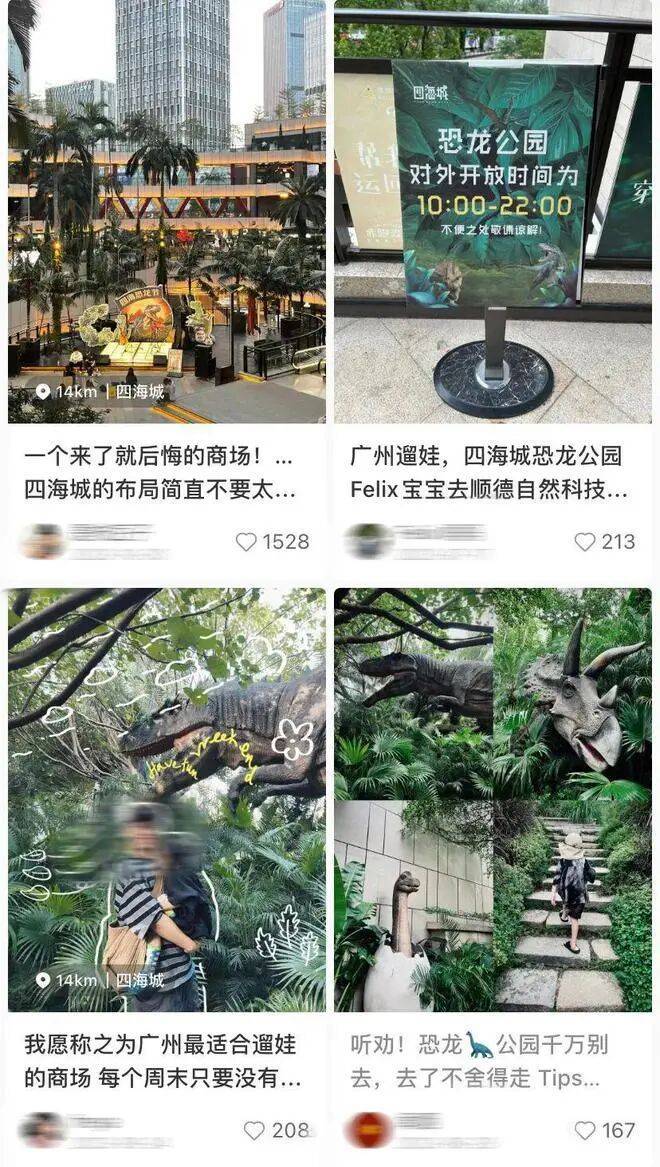Open author avatar under '听劝！恐龙公园' post
This screenshot has height=1167, width=660.
(x=368, y=1130)
